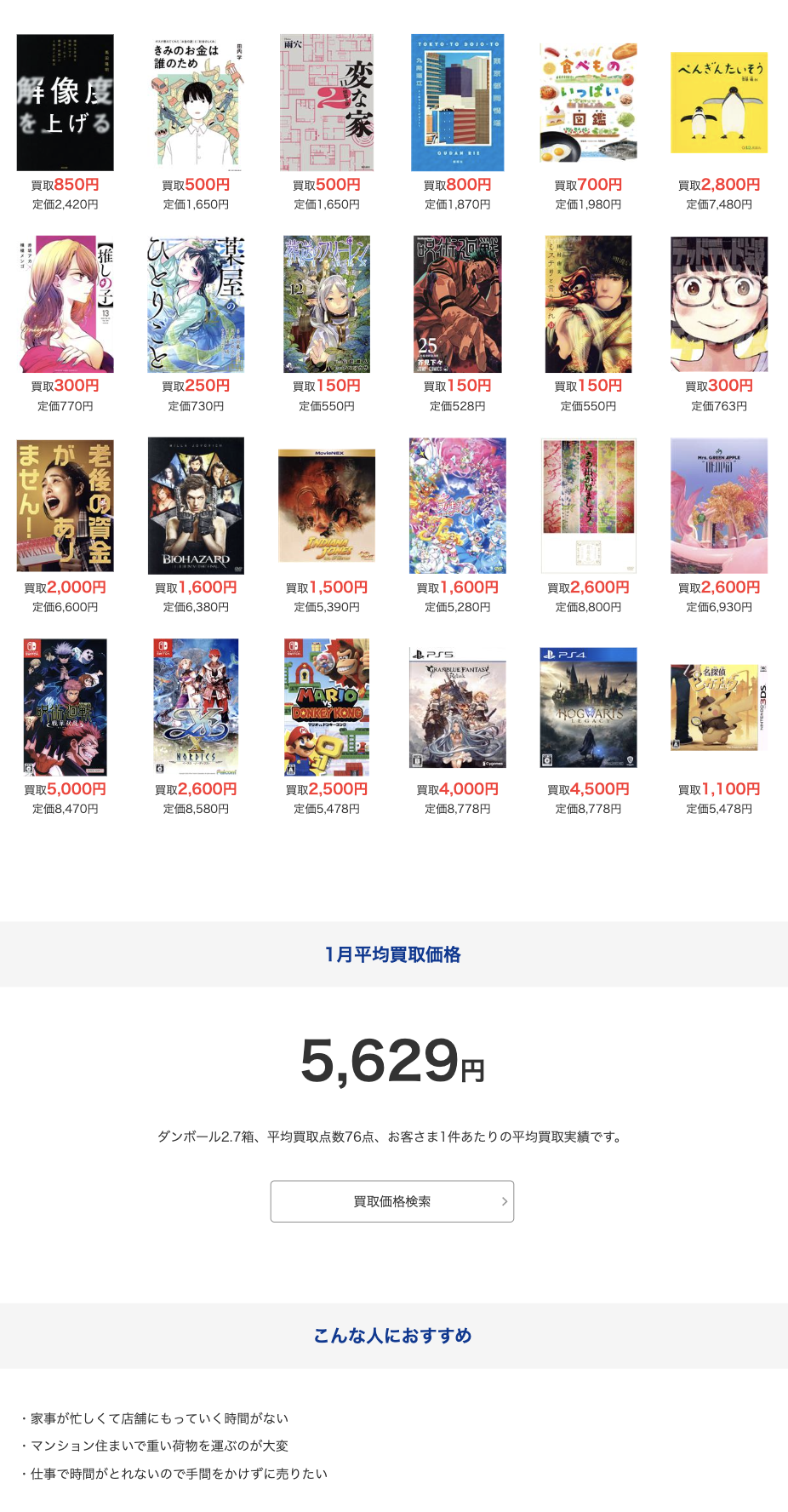Viewport: 788px width, 1512px height.
Task: View the Indiana Jones MovieNEX item
Action: 327,506
